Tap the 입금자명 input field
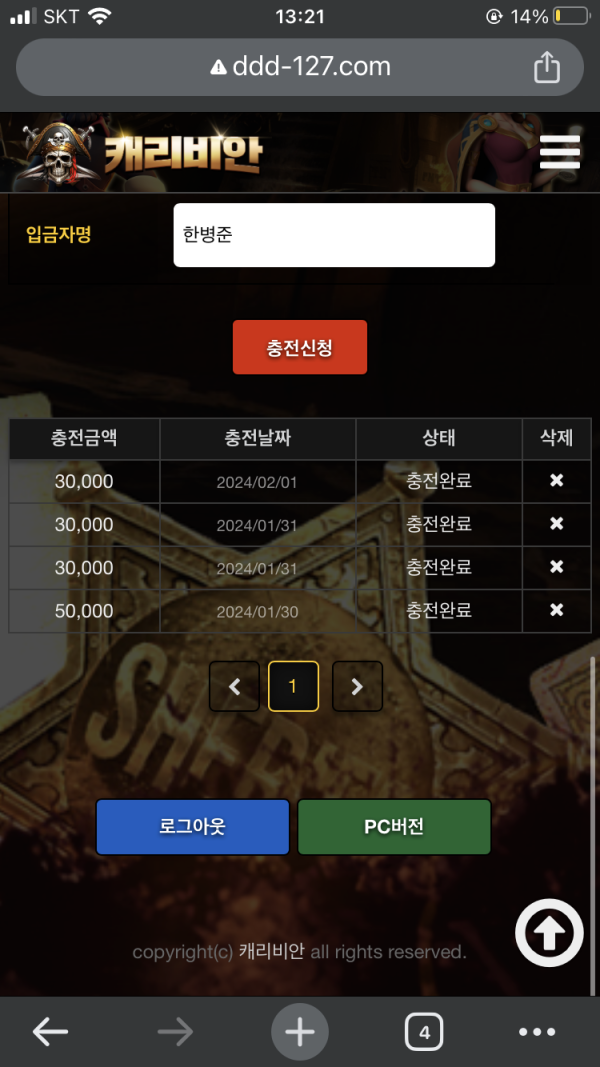The height and width of the screenshot is (1067, 600). pos(334,235)
